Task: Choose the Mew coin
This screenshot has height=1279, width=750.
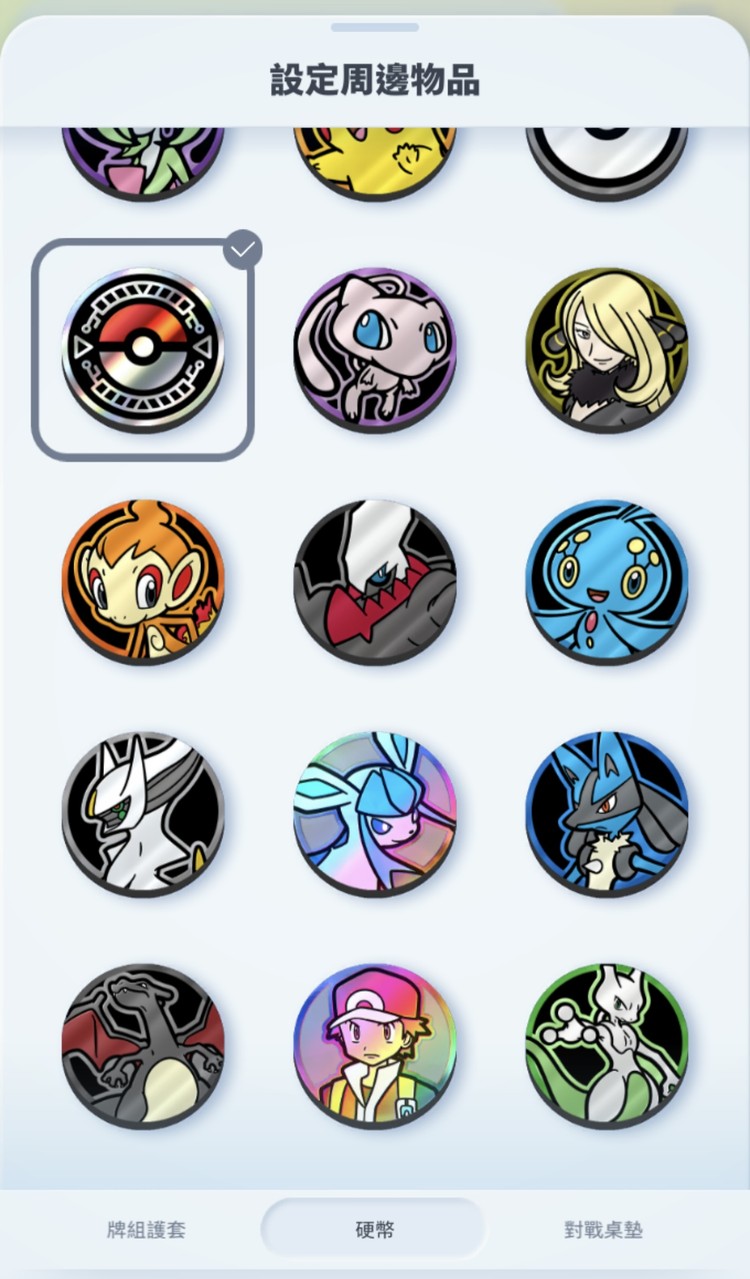Action: 375,348
